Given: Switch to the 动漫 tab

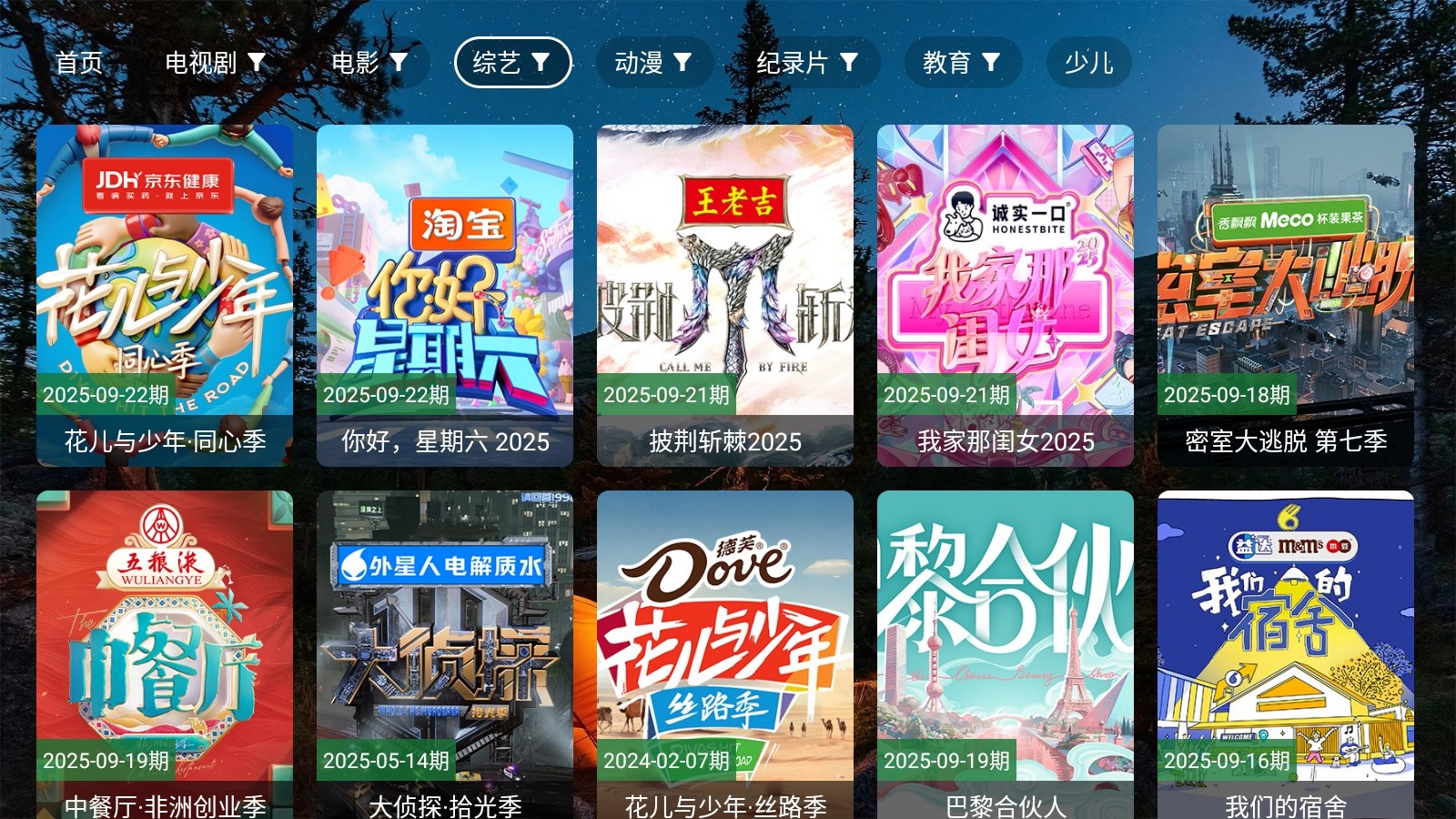Looking at the screenshot, I should click(x=653, y=63).
